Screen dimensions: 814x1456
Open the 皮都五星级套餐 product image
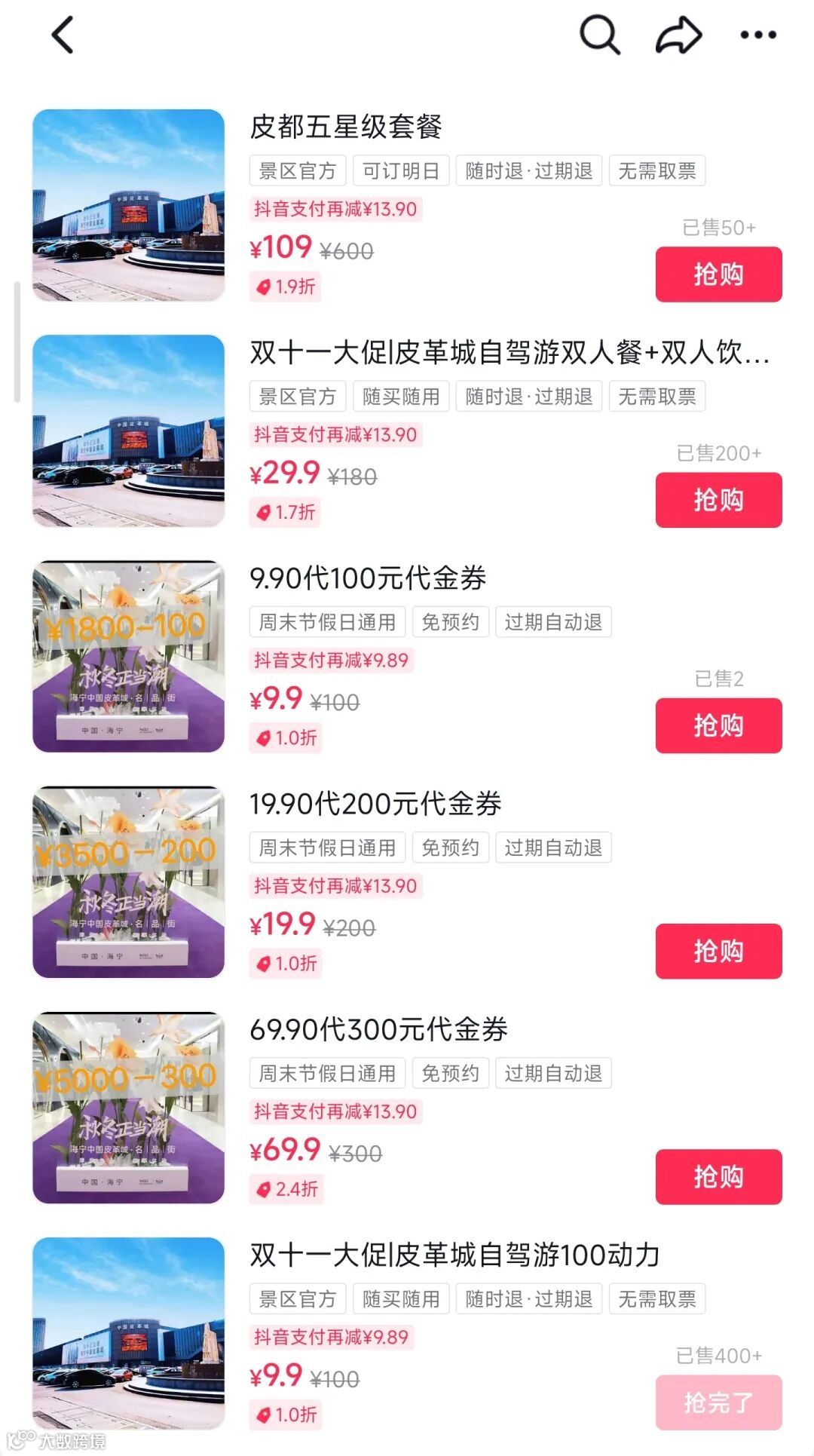[129, 205]
